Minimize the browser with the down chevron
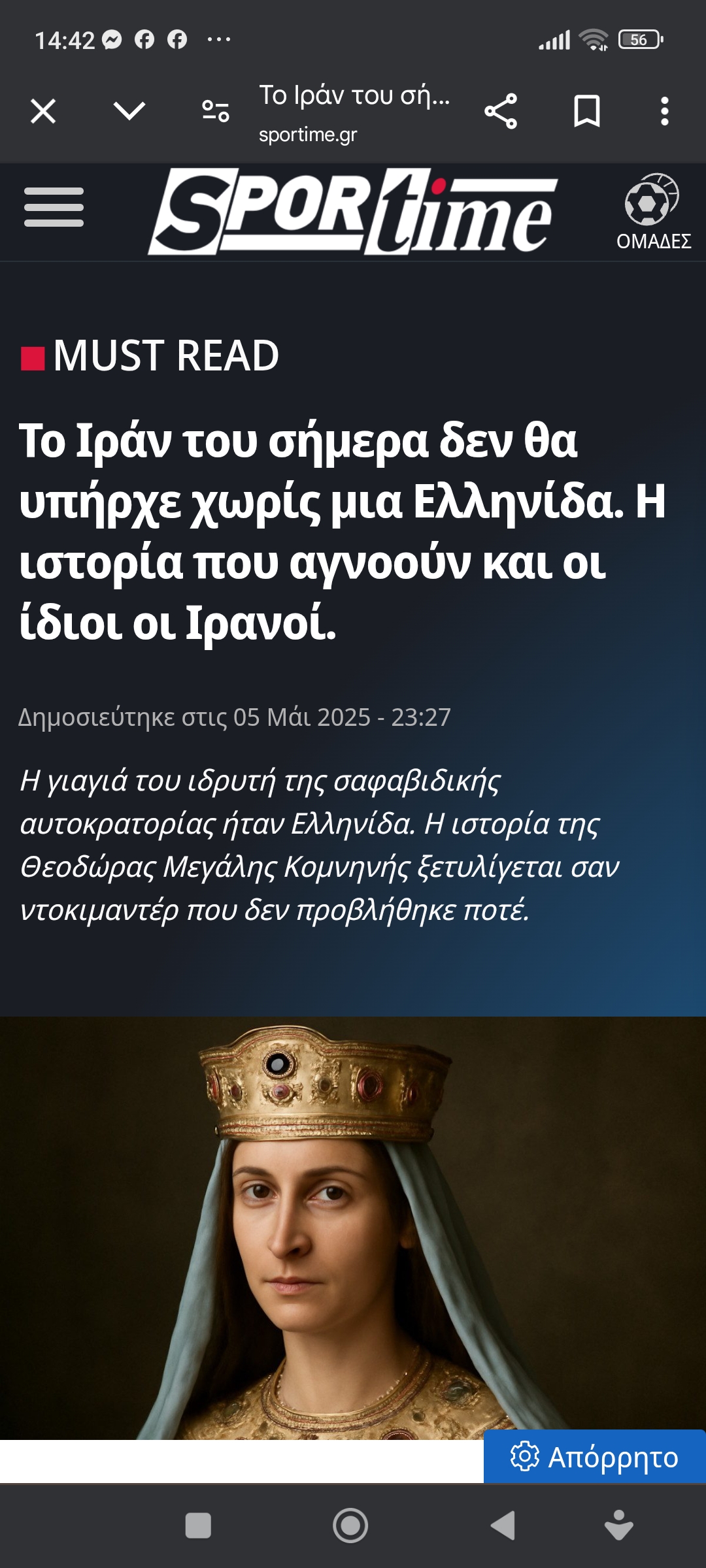This screenshot has height=1568, width=706. 129,111
